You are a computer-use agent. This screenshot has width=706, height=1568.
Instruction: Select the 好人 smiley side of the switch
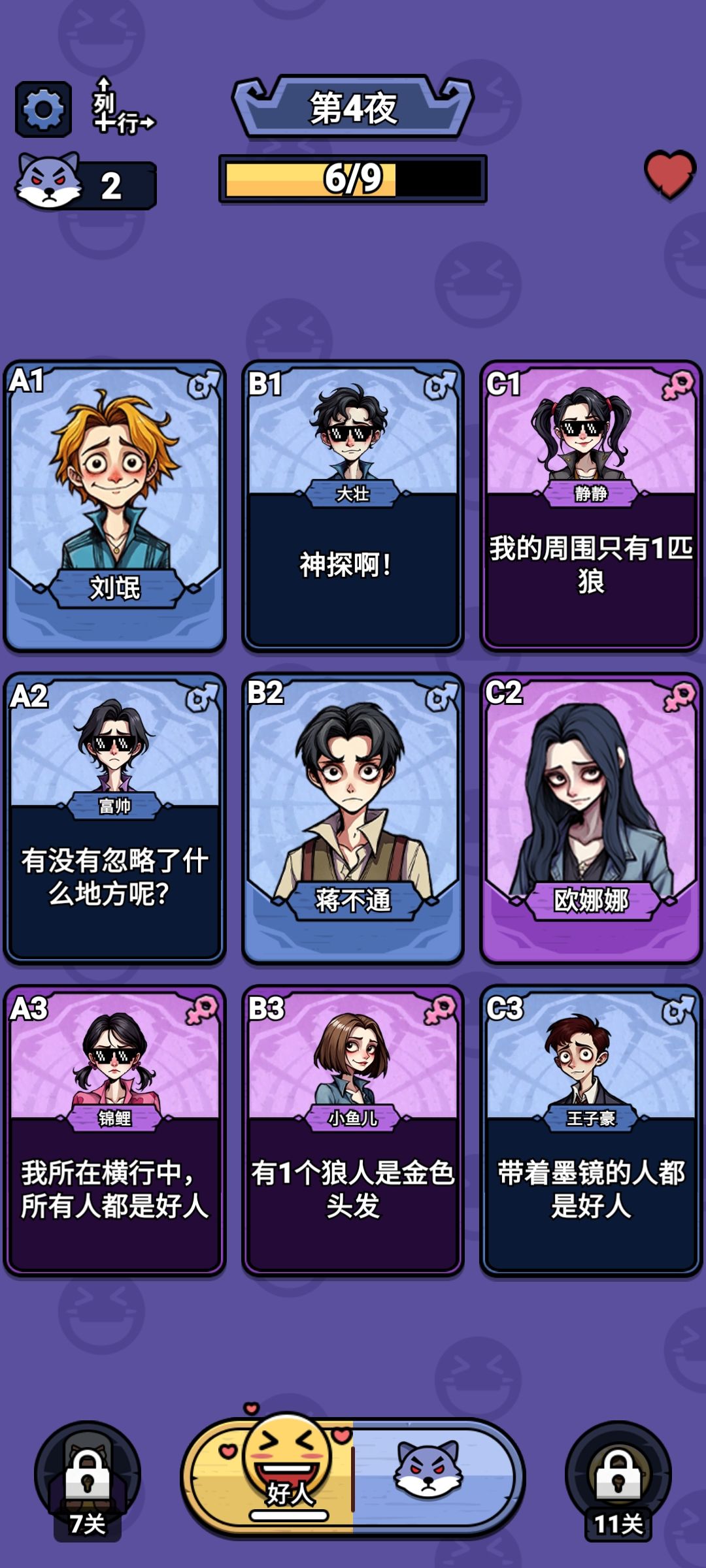point(288,1470)
